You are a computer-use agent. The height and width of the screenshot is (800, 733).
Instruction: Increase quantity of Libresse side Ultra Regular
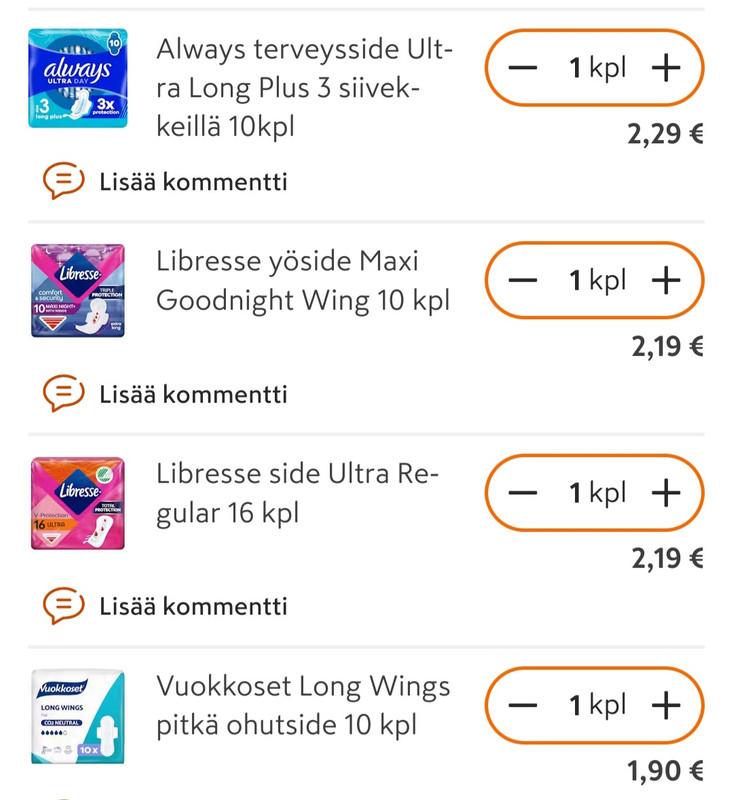tap(666, 493)
